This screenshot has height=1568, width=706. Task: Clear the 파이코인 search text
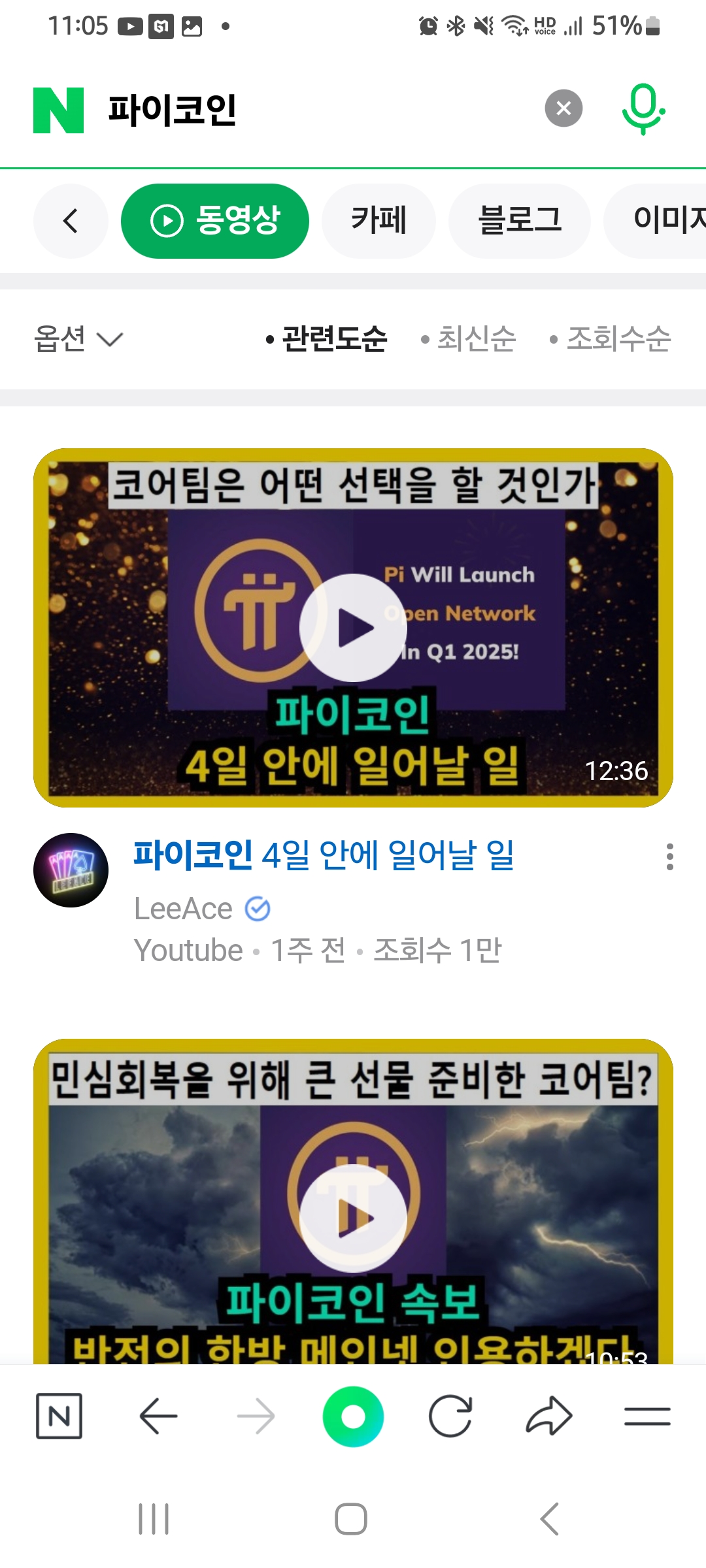coord(563,108)
